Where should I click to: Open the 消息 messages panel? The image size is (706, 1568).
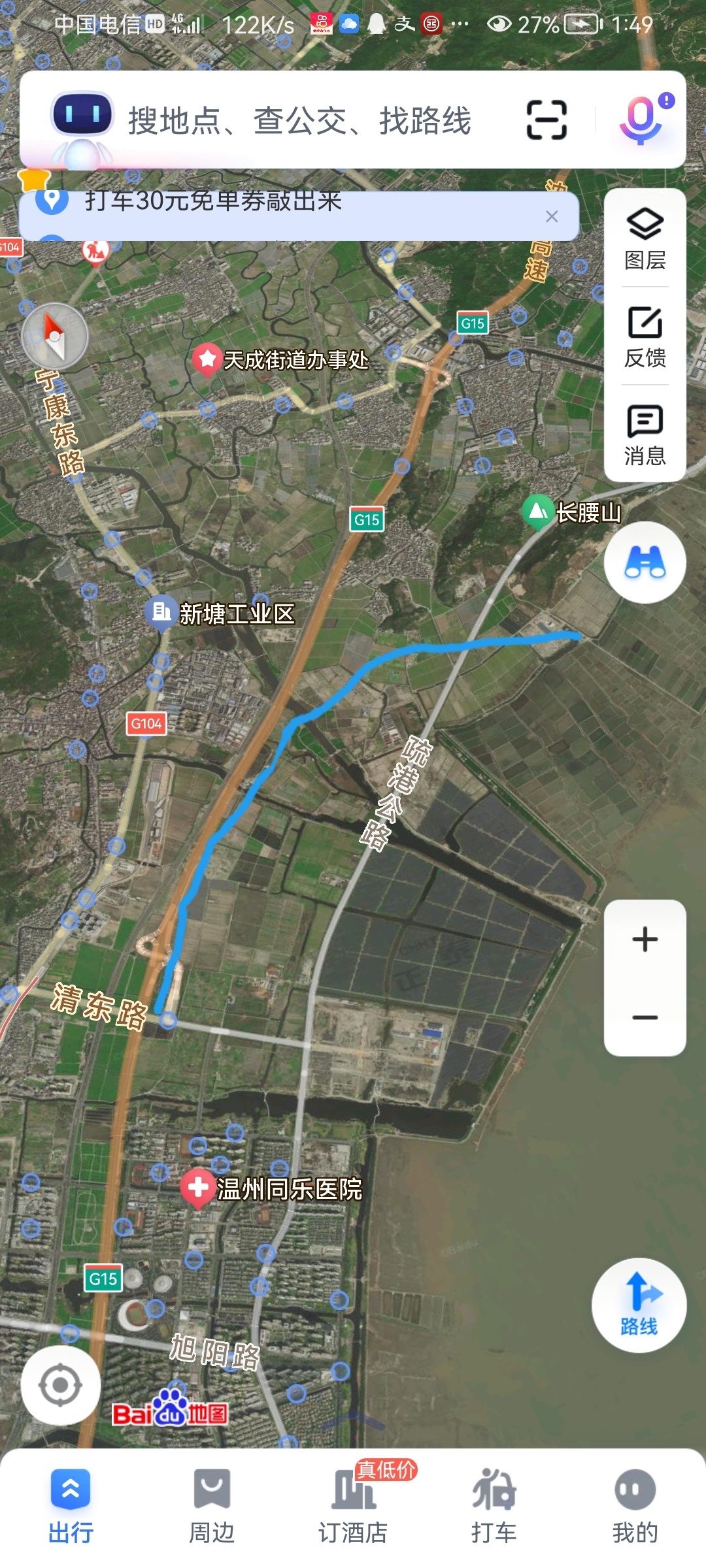pos(645,434)
